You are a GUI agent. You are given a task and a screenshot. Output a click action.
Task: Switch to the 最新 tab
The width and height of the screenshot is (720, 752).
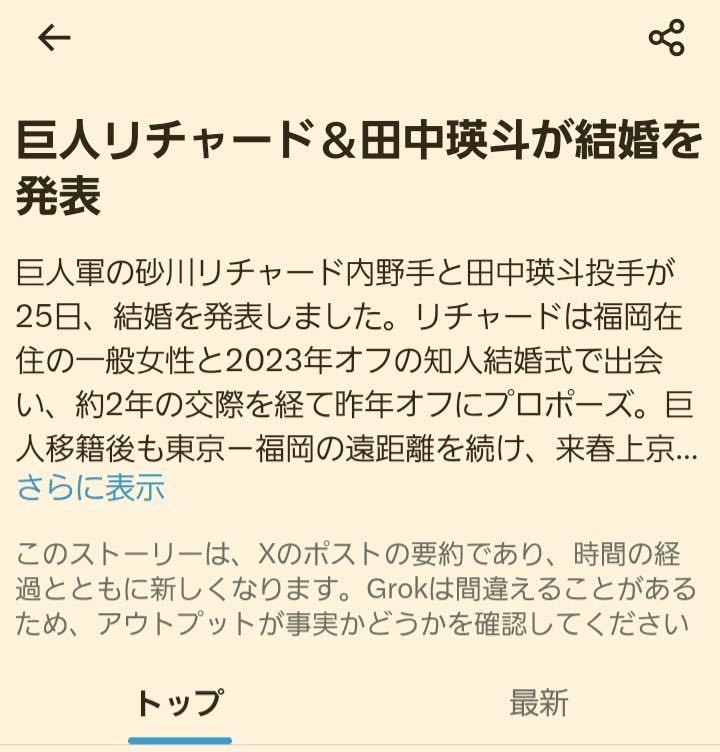pyautogui.click(x=538, y=702)
